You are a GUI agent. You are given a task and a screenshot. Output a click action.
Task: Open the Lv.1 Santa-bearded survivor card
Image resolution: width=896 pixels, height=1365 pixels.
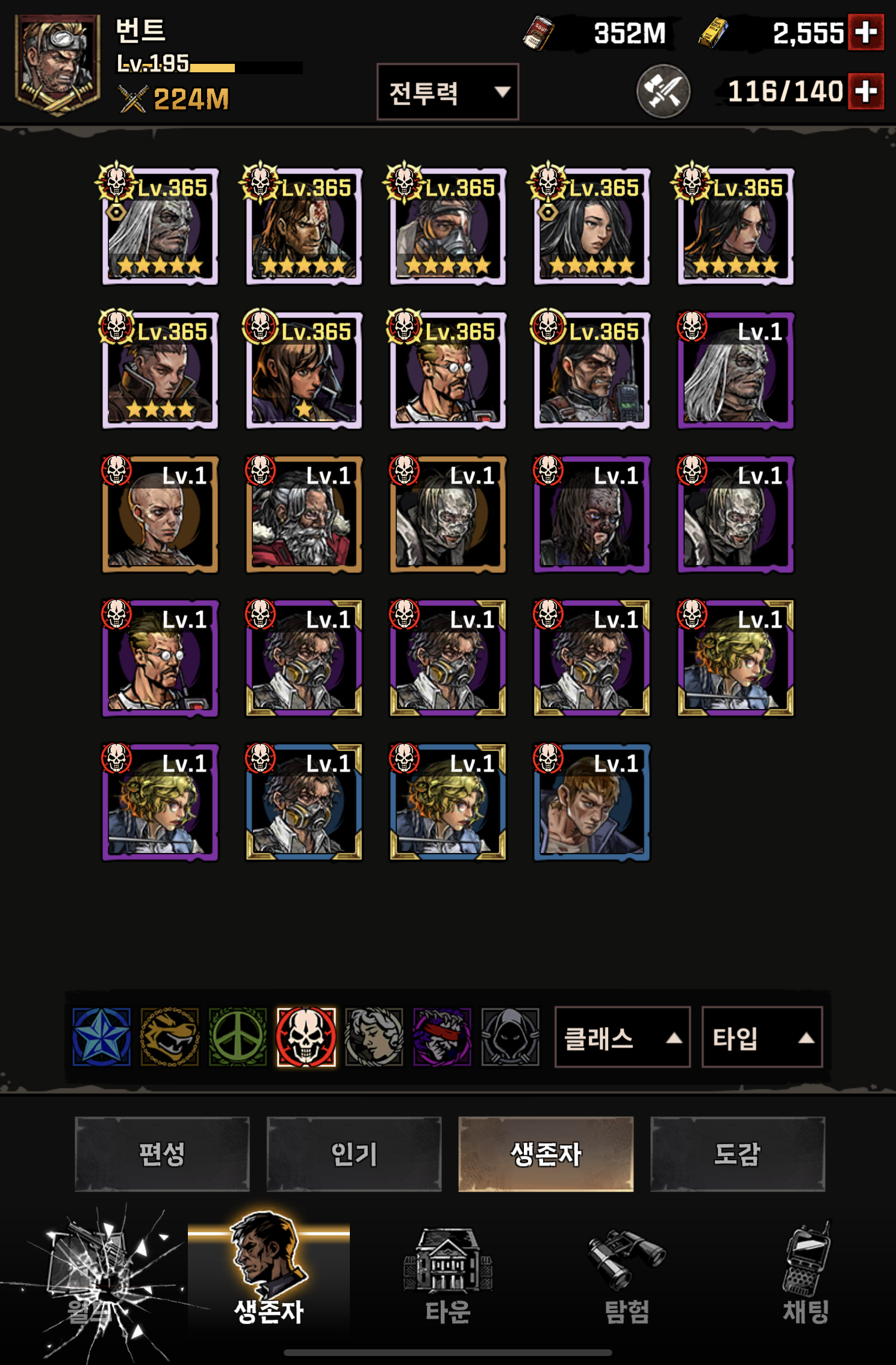303,514
